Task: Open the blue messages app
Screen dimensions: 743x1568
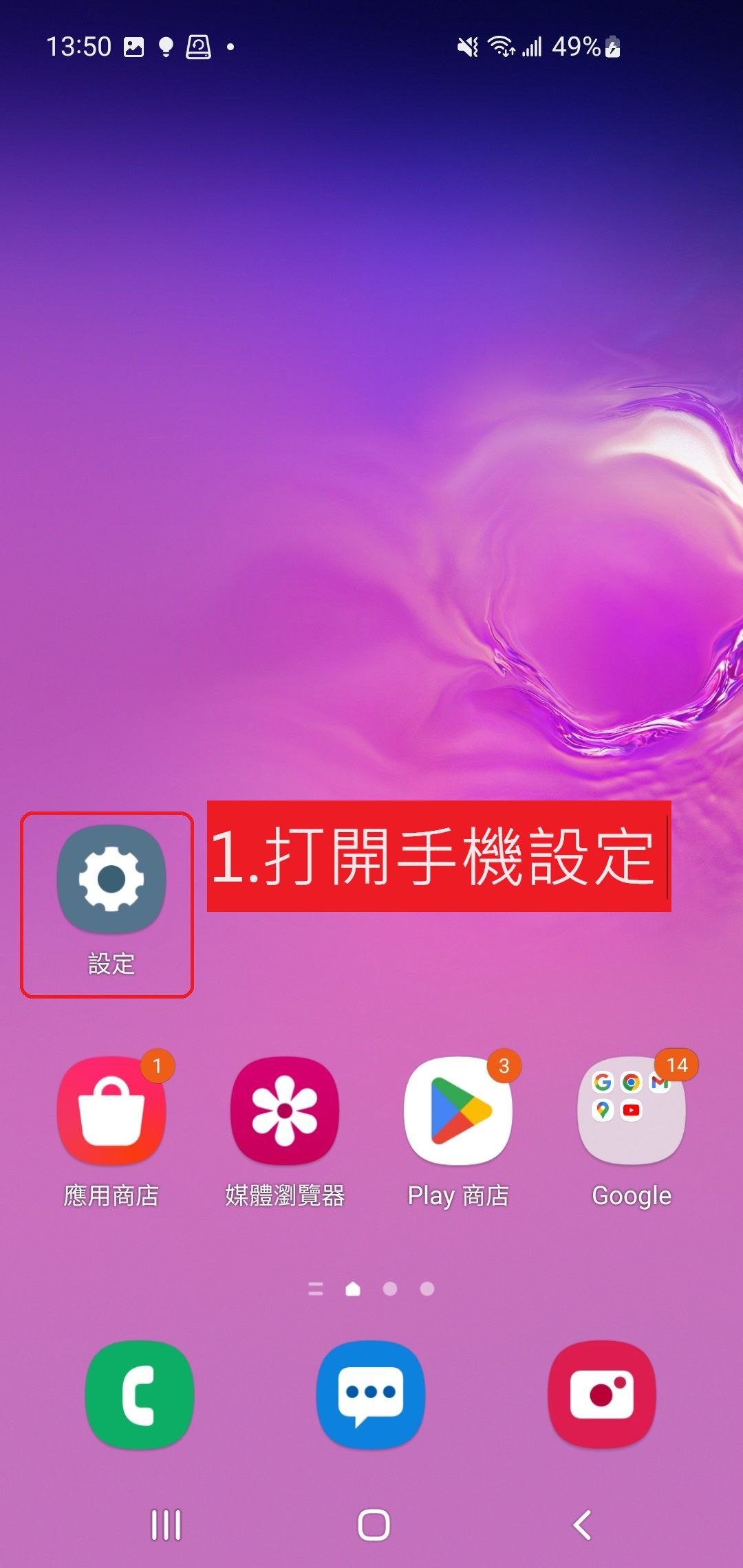Action: [x=371, y=1394]
